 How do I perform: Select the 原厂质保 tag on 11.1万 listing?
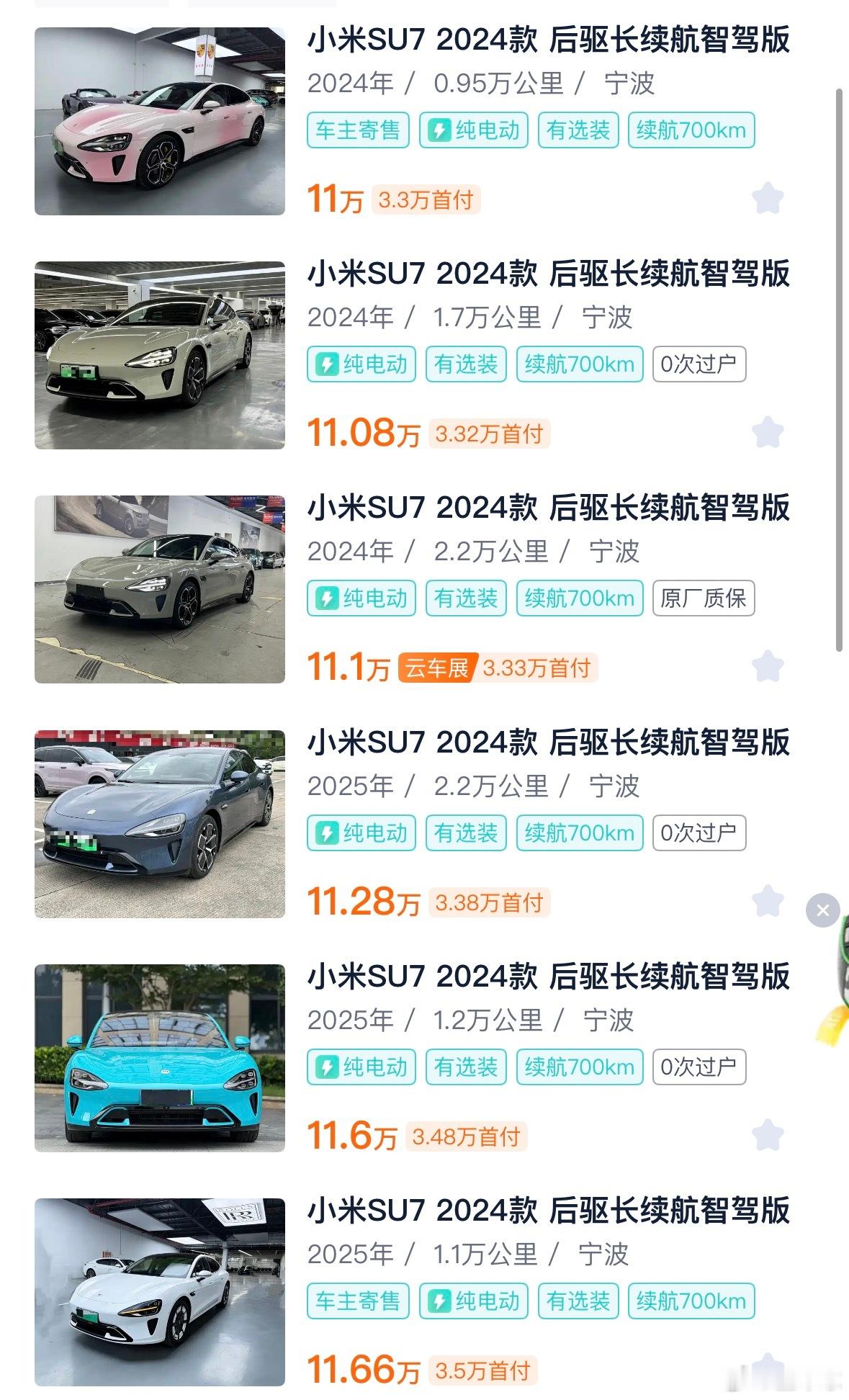704,598
